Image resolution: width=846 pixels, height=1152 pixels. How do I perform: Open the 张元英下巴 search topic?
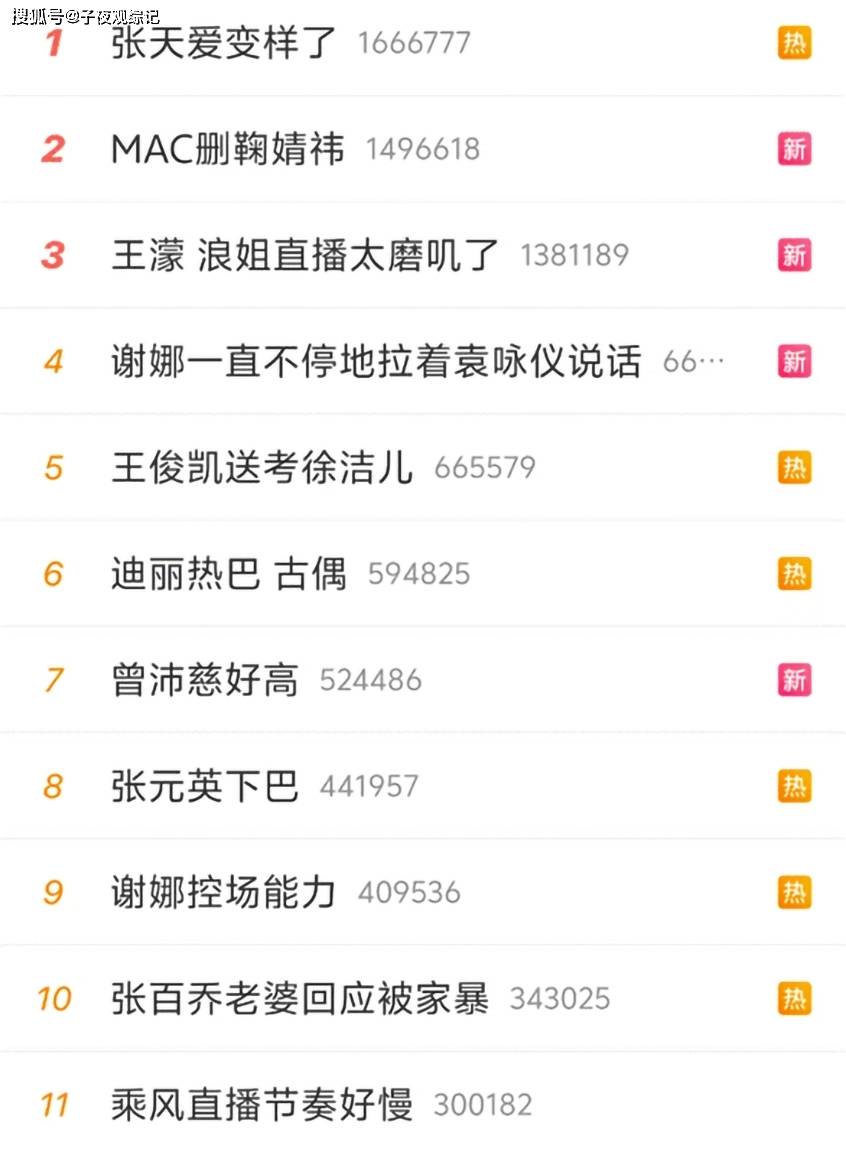click(205, 786)
